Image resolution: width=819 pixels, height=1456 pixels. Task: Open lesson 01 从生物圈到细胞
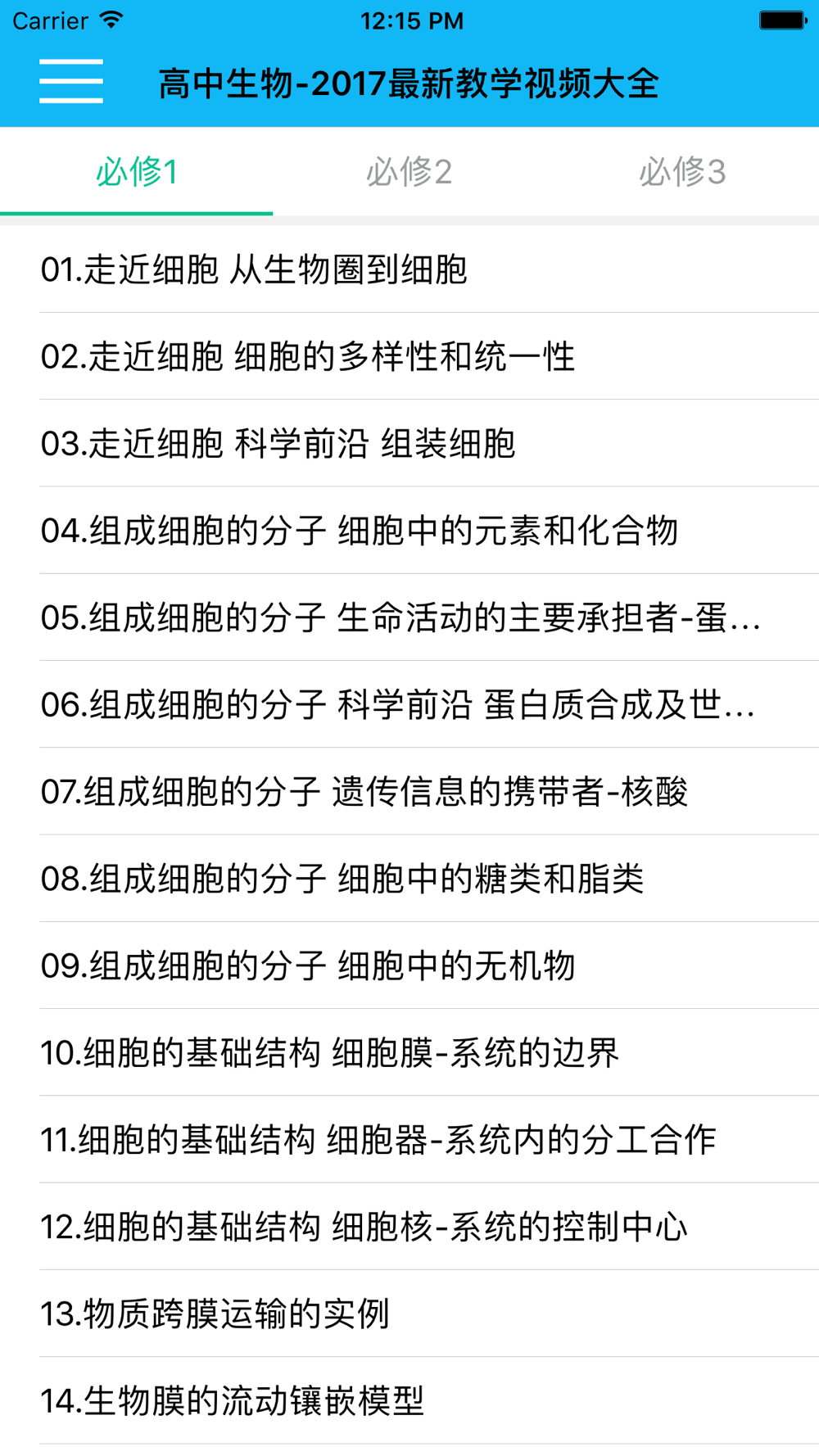409,269
